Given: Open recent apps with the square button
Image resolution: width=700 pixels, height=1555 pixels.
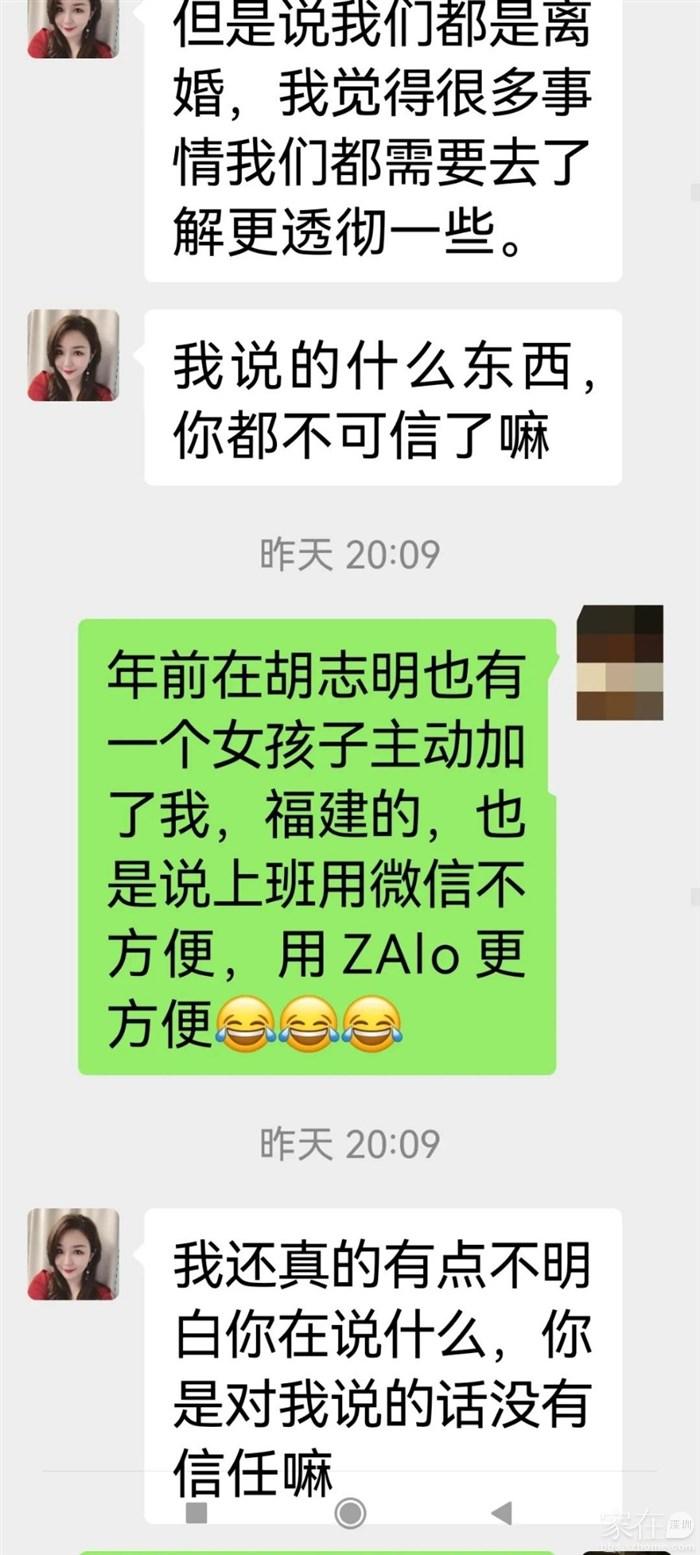Looking at the screenshot, I should click(197, 1513).
